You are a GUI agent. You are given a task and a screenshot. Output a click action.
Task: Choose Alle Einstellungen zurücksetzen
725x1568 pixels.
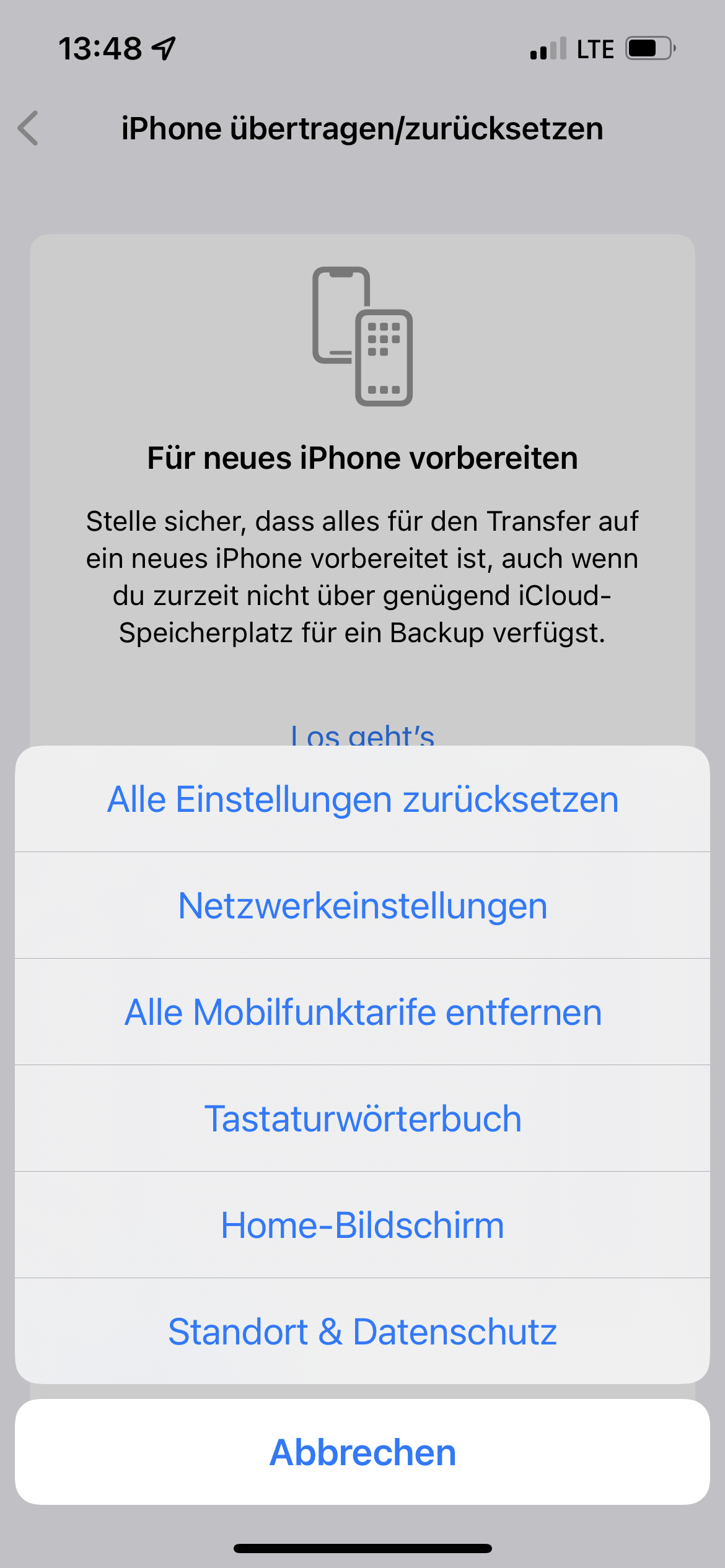tap(362, 799)
